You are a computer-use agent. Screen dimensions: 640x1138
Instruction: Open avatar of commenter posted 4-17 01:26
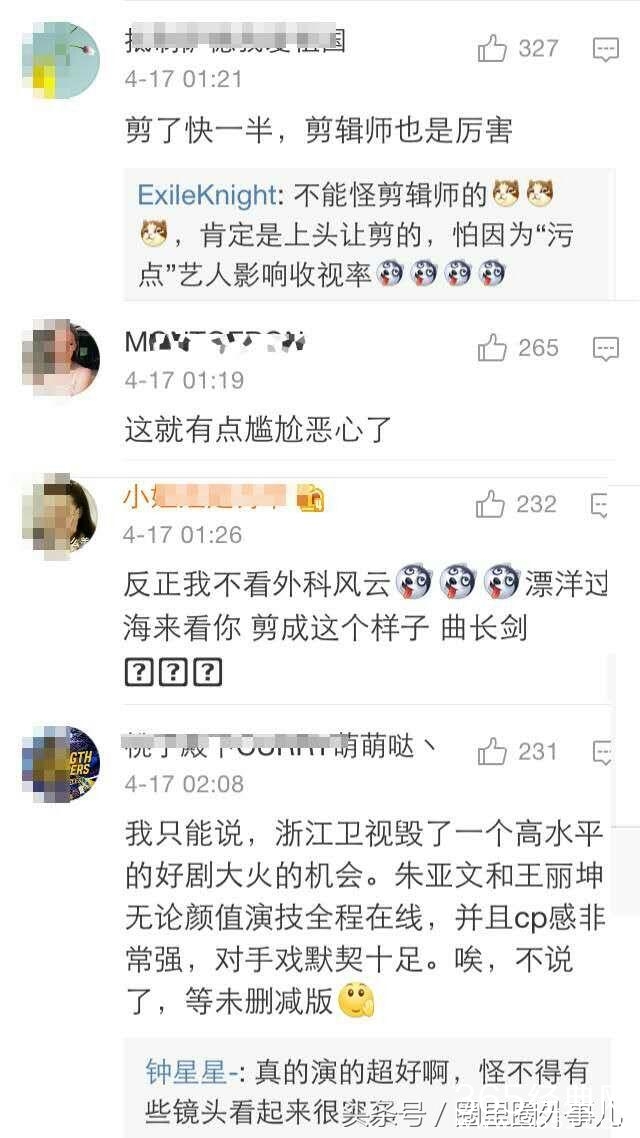(61, 516)
